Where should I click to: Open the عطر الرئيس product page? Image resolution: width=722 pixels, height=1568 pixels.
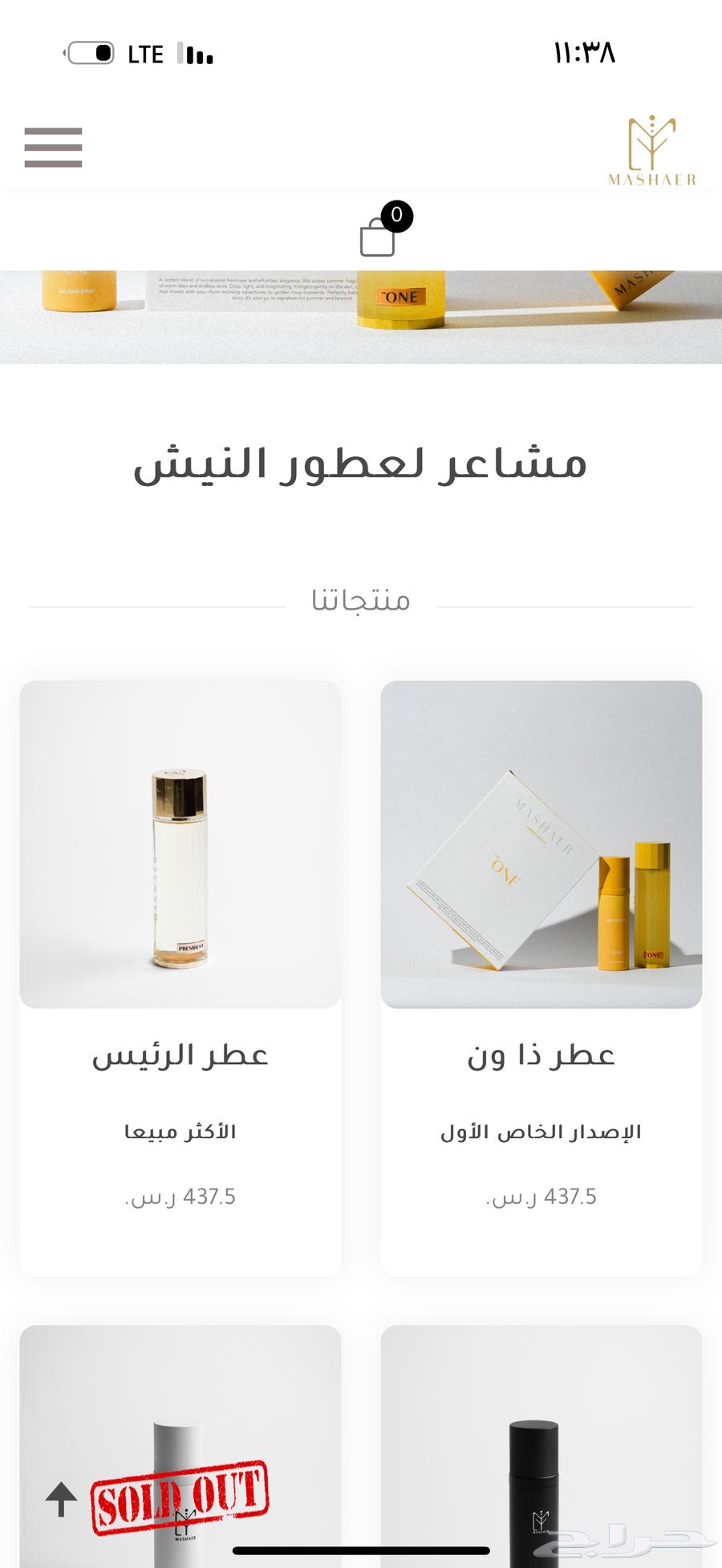coord(182,1055)
